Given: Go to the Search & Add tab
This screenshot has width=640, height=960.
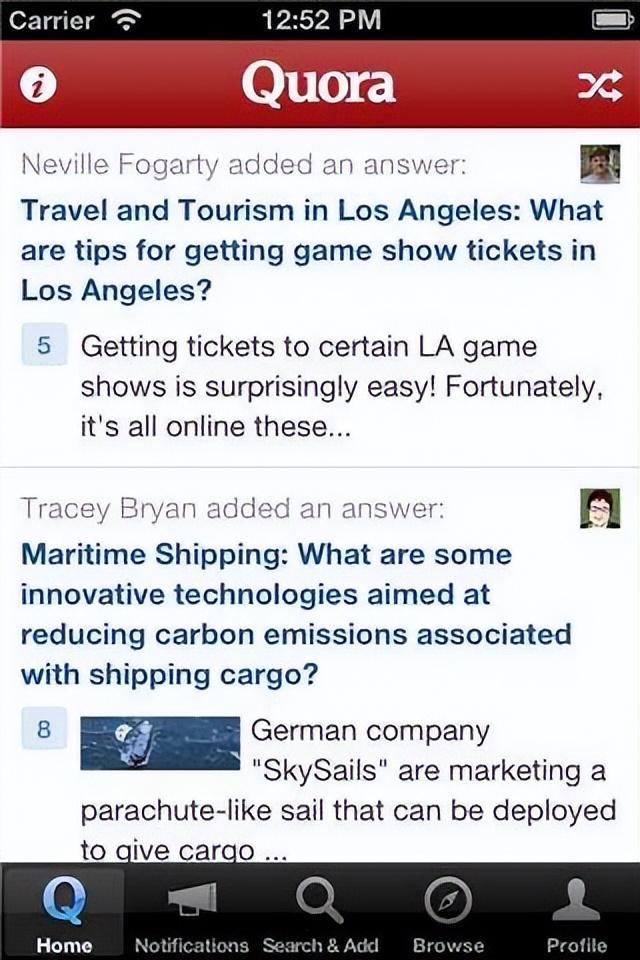Looking at the screenshot, I should click(320, 915).
